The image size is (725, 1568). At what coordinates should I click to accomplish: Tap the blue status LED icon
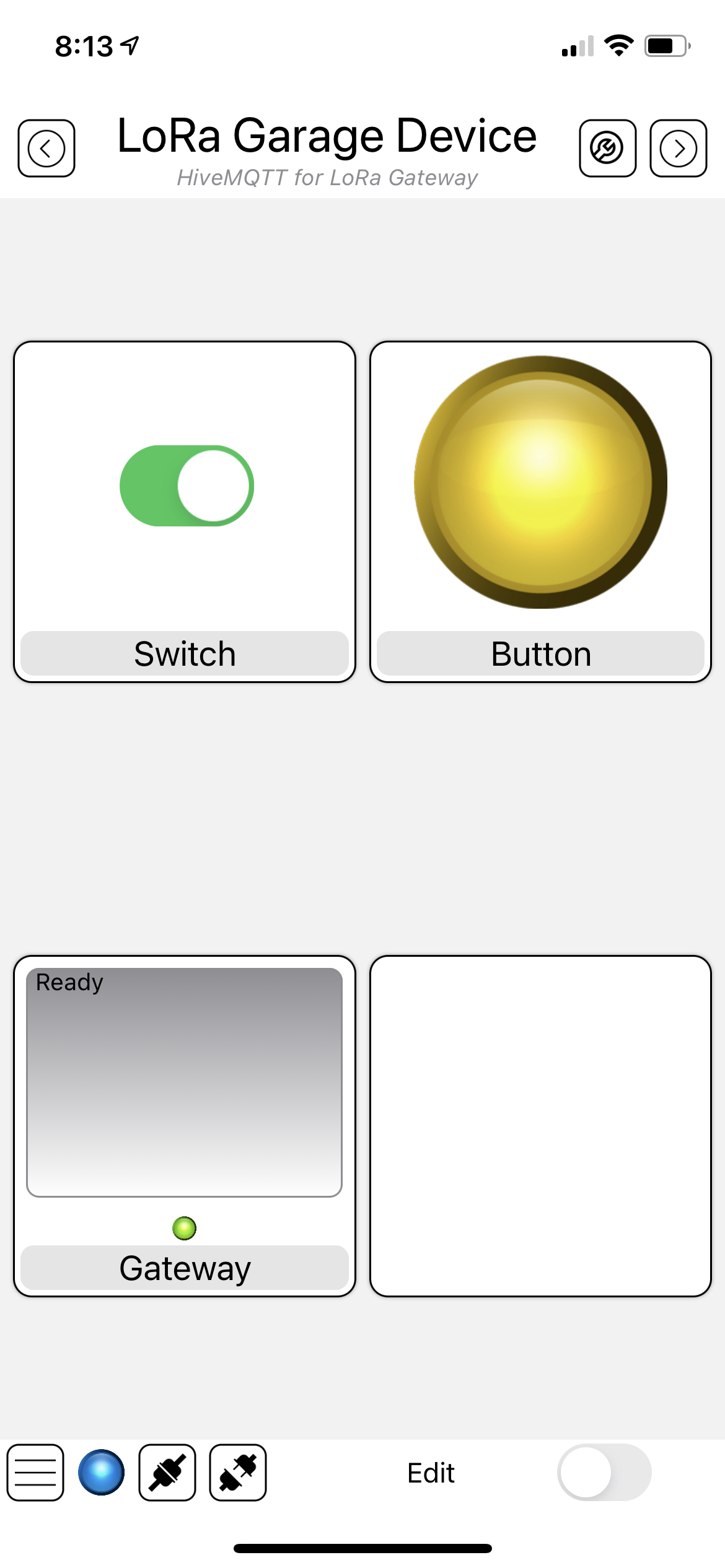click(x=101, y=1472)
